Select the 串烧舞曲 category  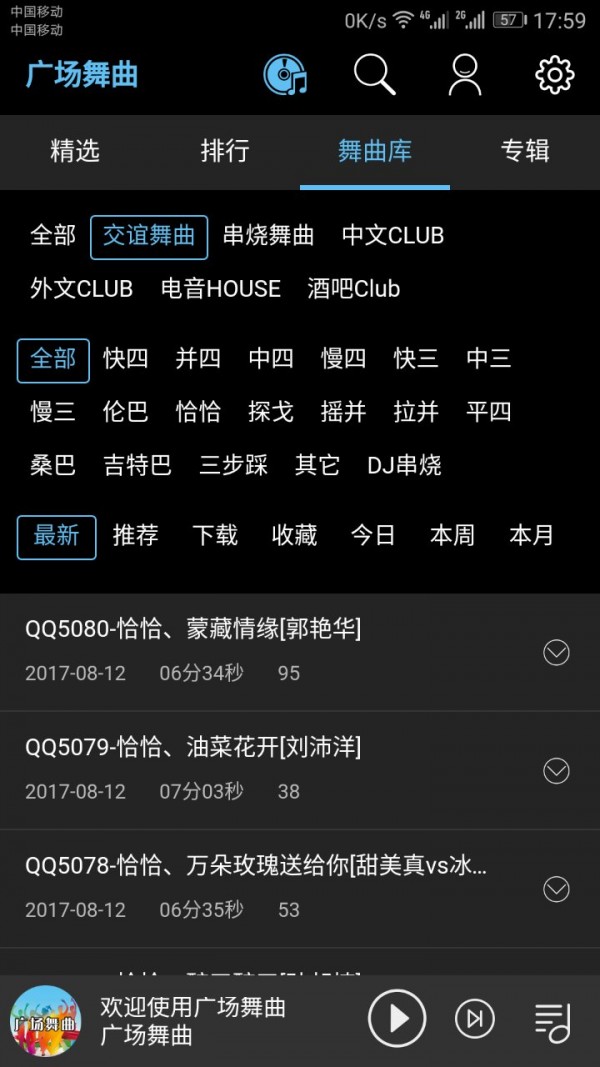(268, 236)
